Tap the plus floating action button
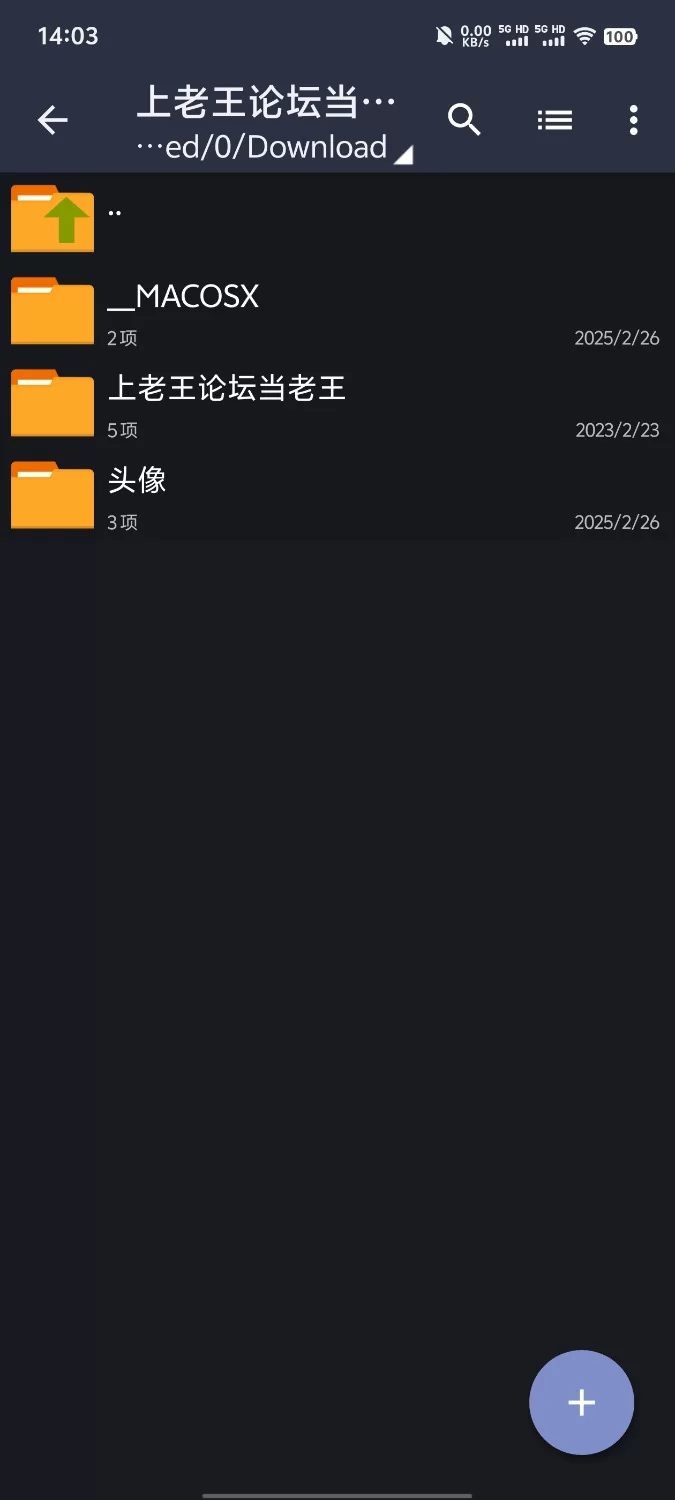 [581, 1402]
